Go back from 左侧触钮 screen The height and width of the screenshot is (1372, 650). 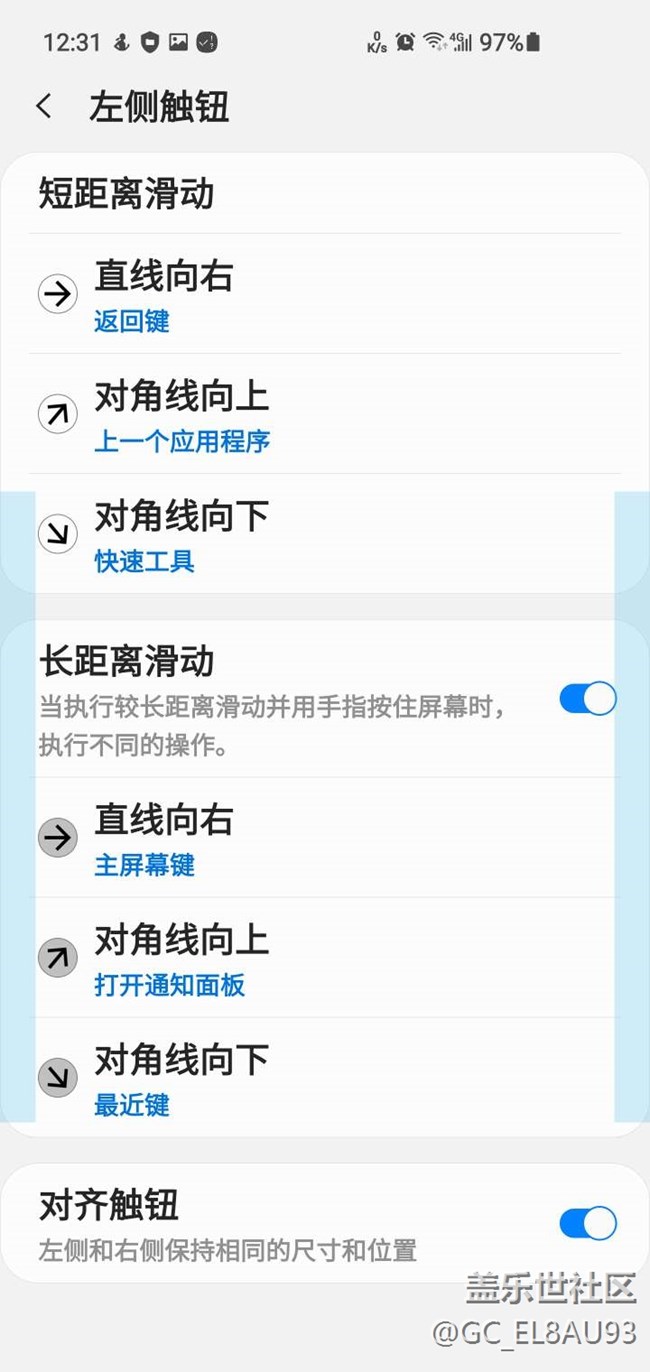tap(44, 107)
